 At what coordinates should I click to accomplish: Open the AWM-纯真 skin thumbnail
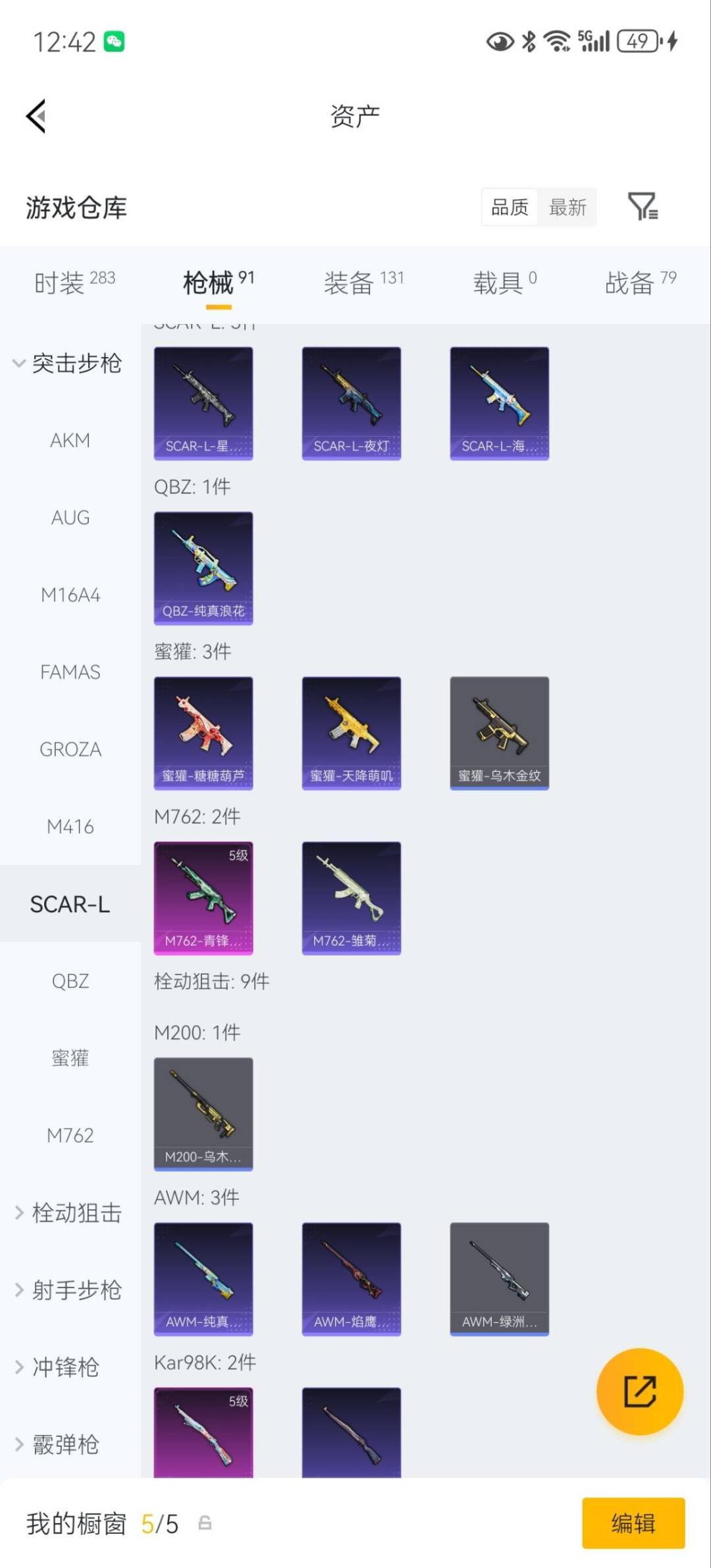203,1278
